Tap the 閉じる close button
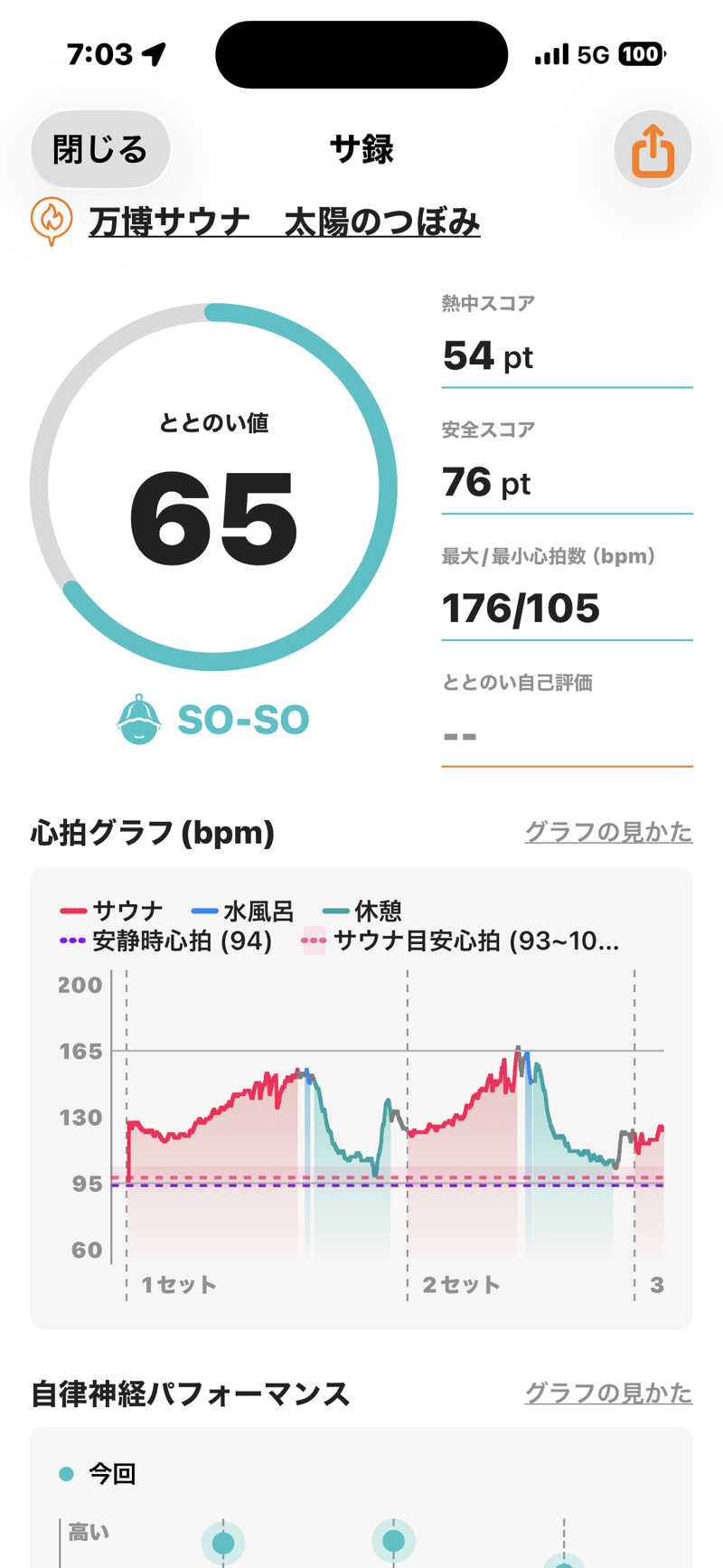Viewport: 723px width, 1568px height. [99, 149]
